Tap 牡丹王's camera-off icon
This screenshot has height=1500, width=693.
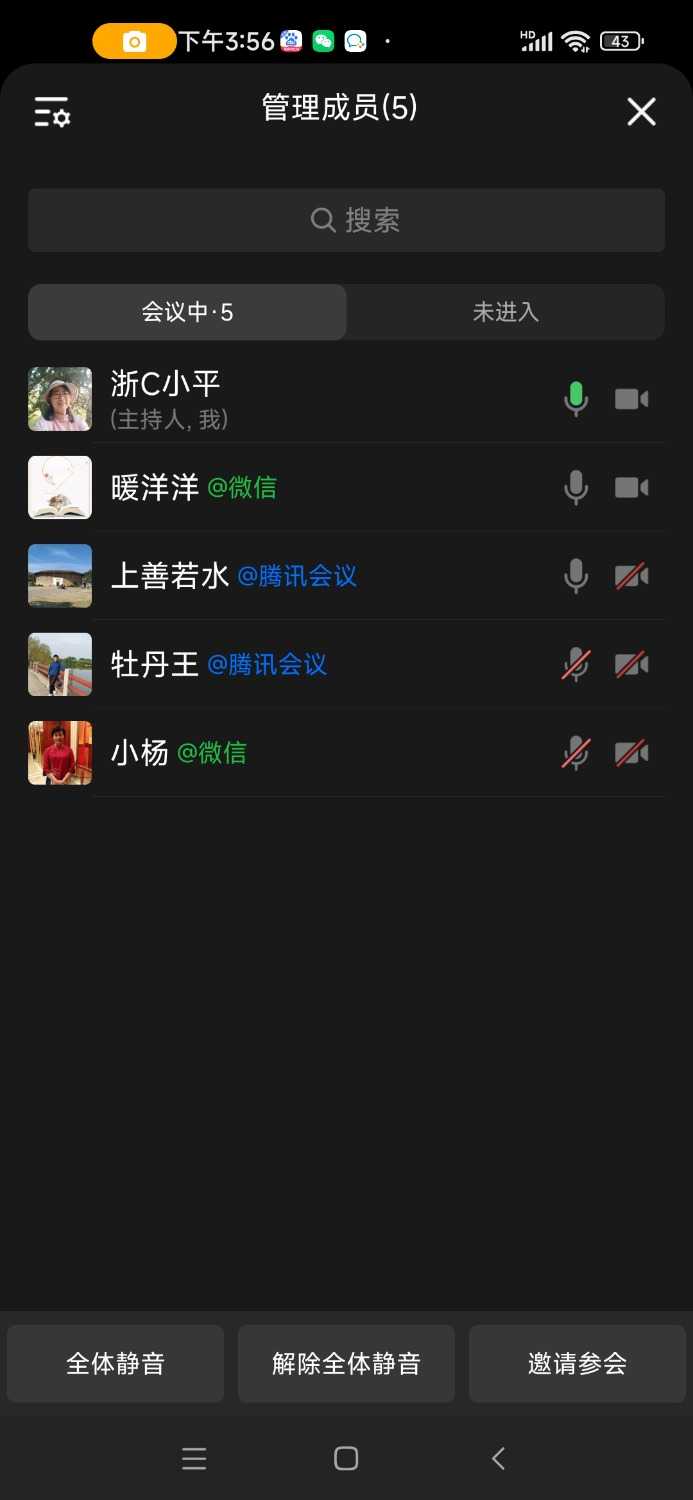tap(631, 664)
